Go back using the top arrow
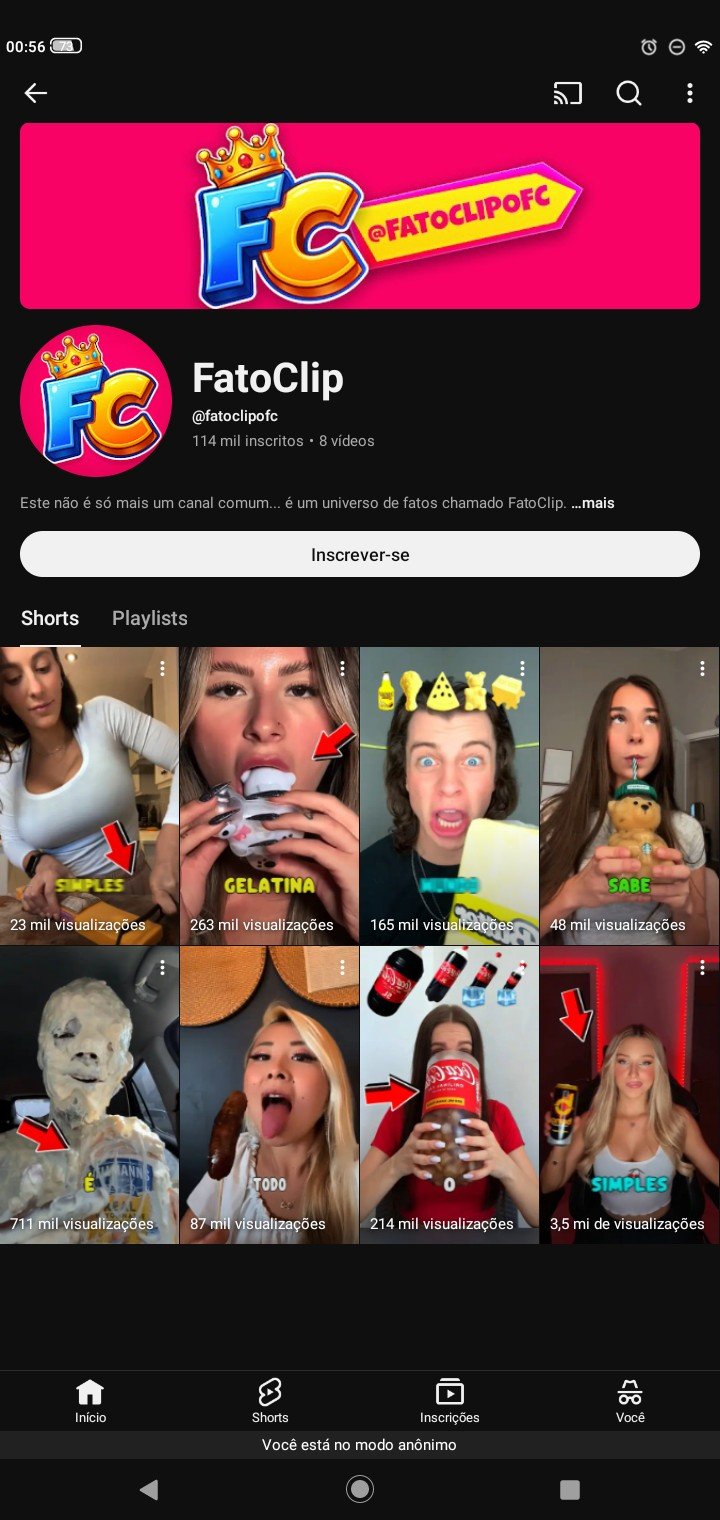The height and width of the screenshot is (1520, 720). pos(36,93)
